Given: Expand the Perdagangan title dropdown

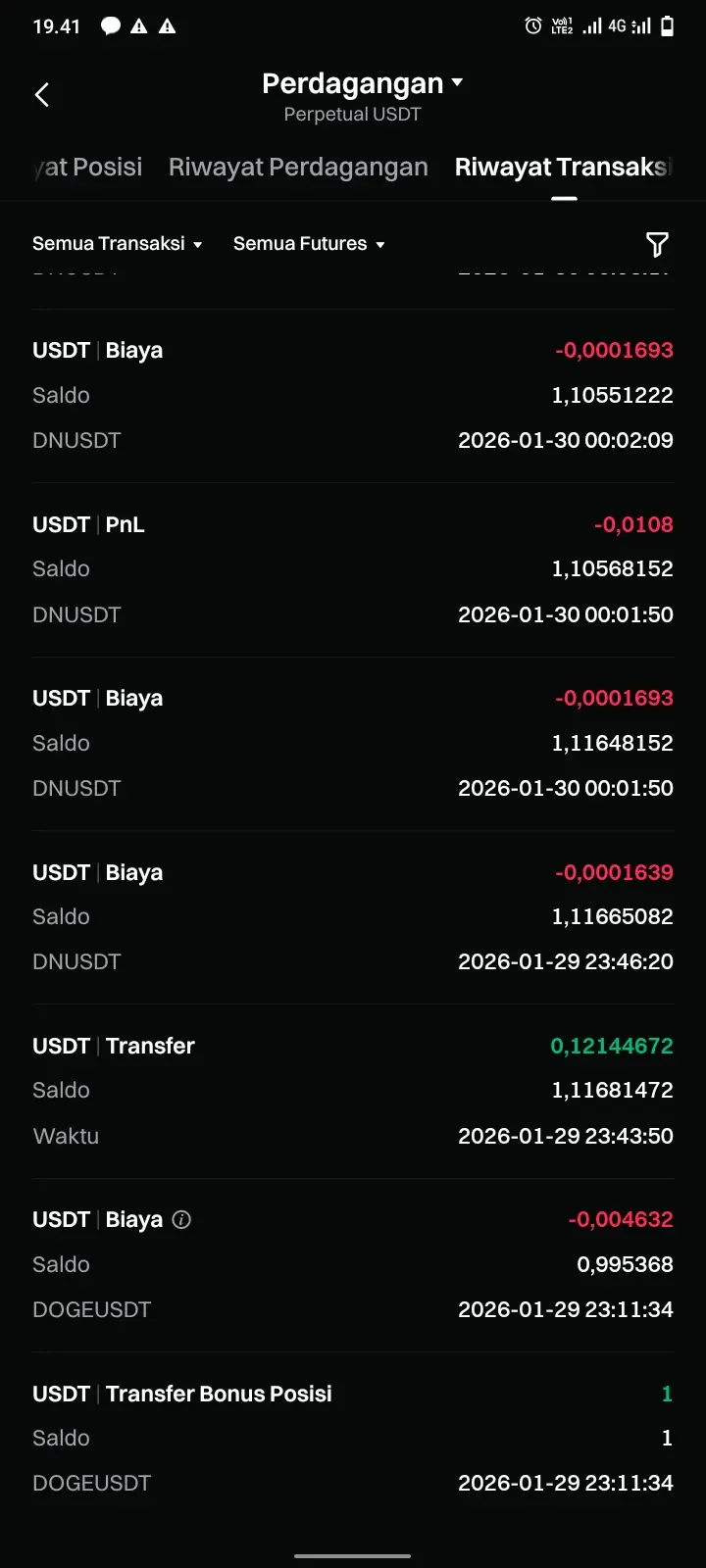Looking at the screenshot, I should coord(362,84).
